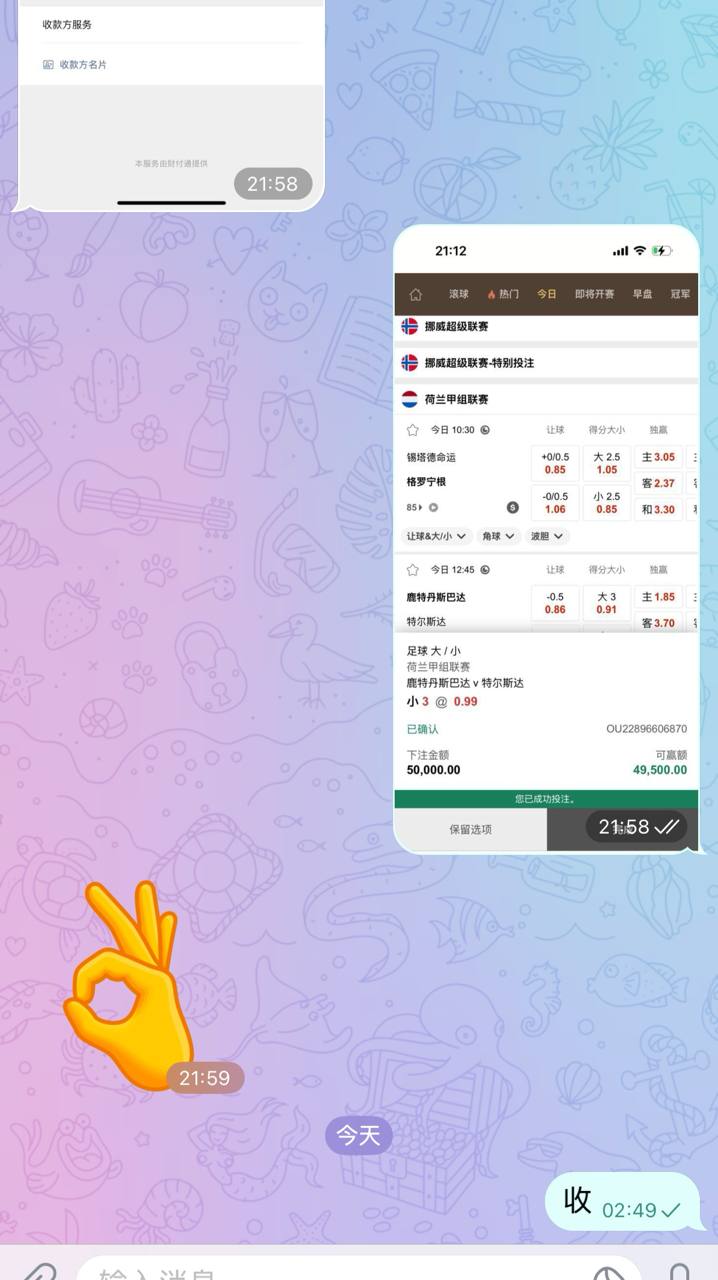Open the attachment paperclip menu

[38, 1272]
